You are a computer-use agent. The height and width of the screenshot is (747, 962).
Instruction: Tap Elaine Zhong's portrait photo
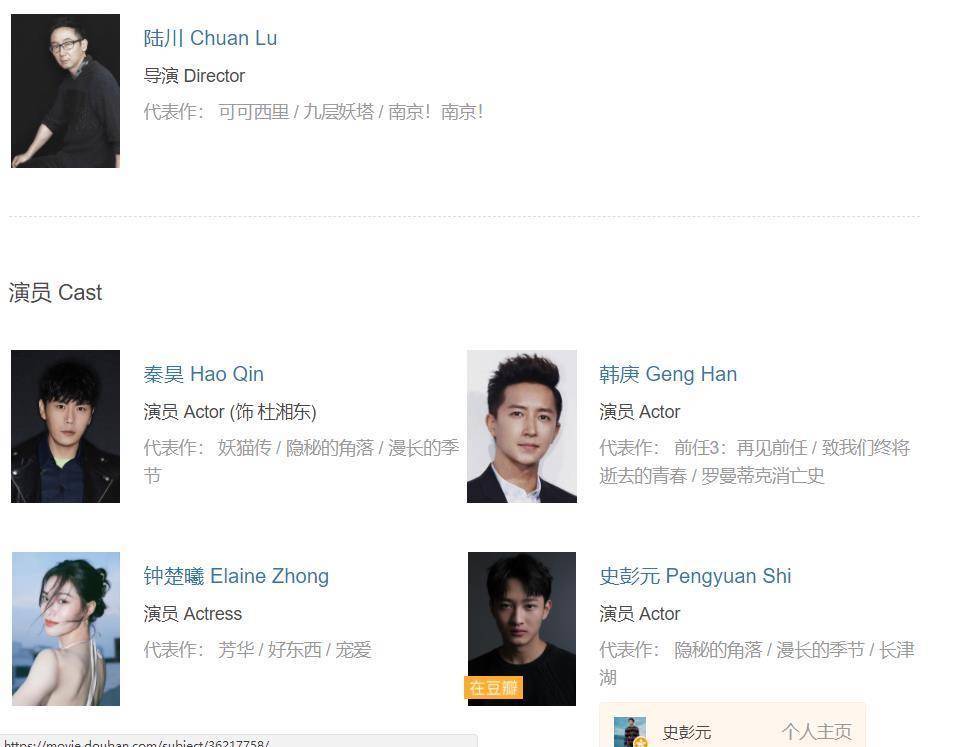[66, 629]
